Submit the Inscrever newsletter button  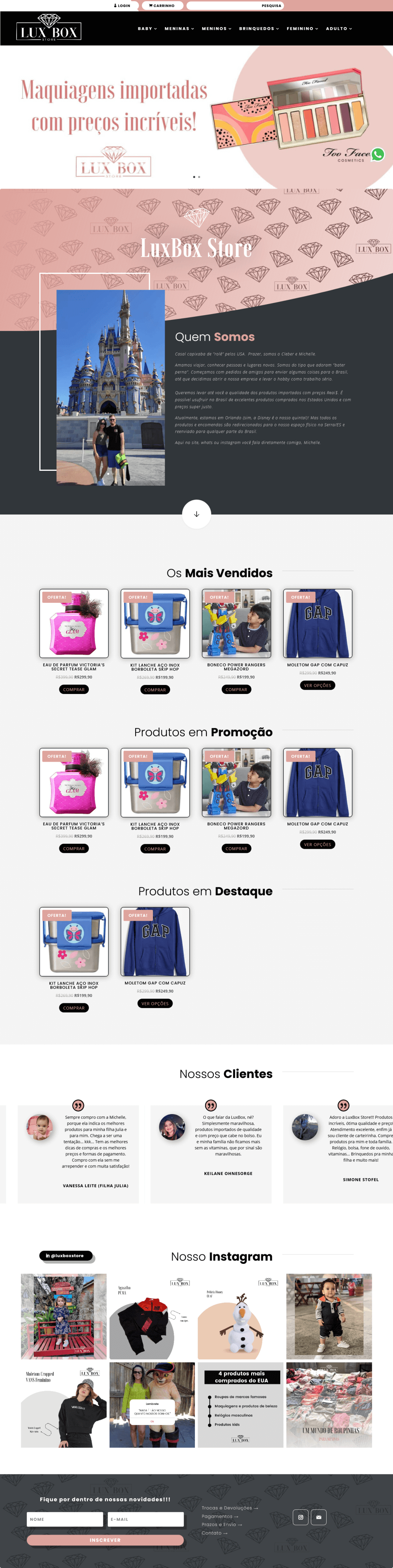[105, 1540]
